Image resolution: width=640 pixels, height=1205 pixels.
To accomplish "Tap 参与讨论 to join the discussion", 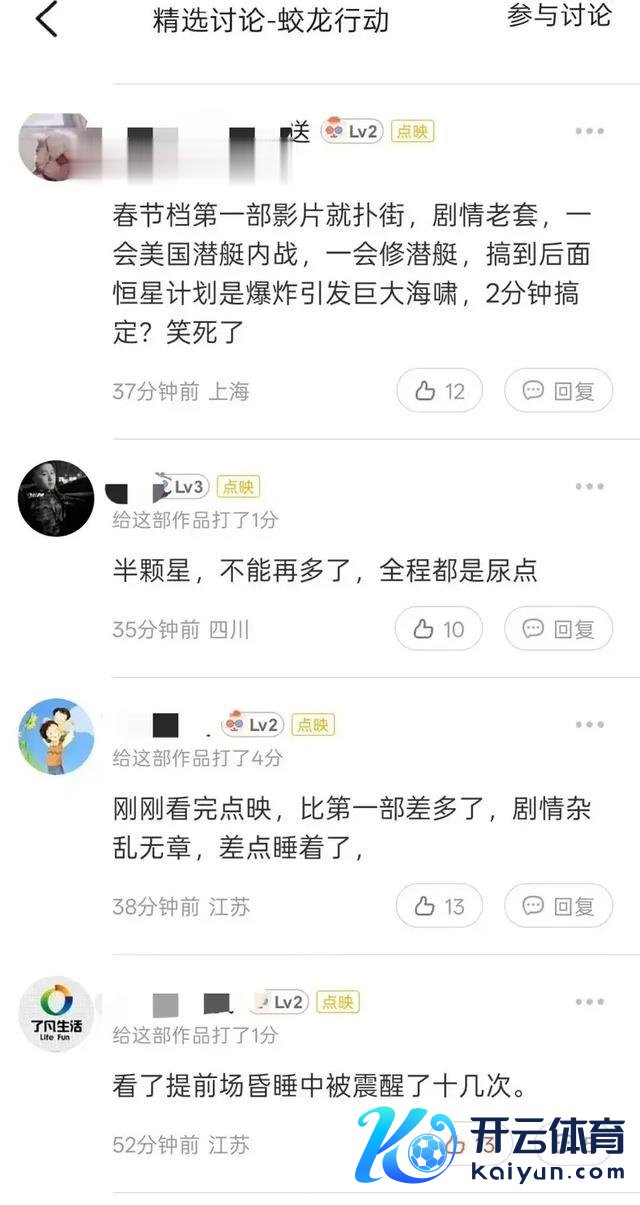I will pos(559,16).
